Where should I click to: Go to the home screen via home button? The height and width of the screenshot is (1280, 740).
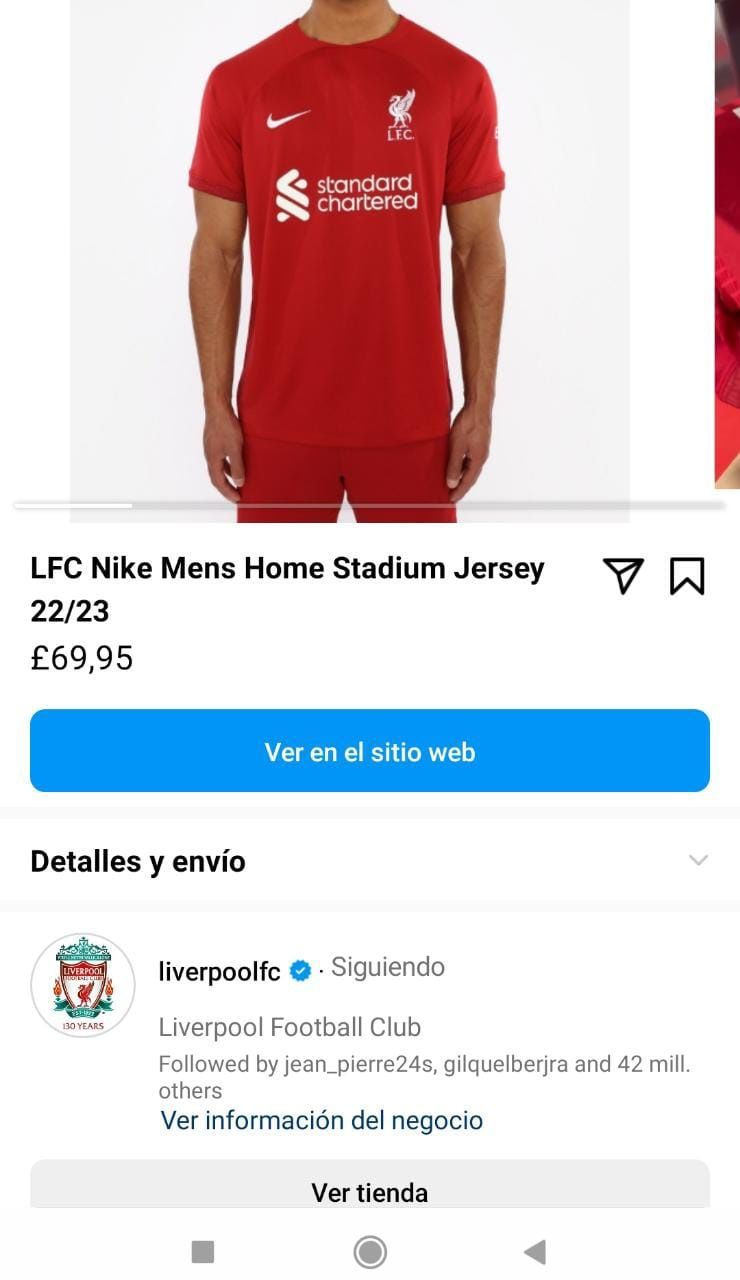pyautogui.click(x=370, y=1251)
